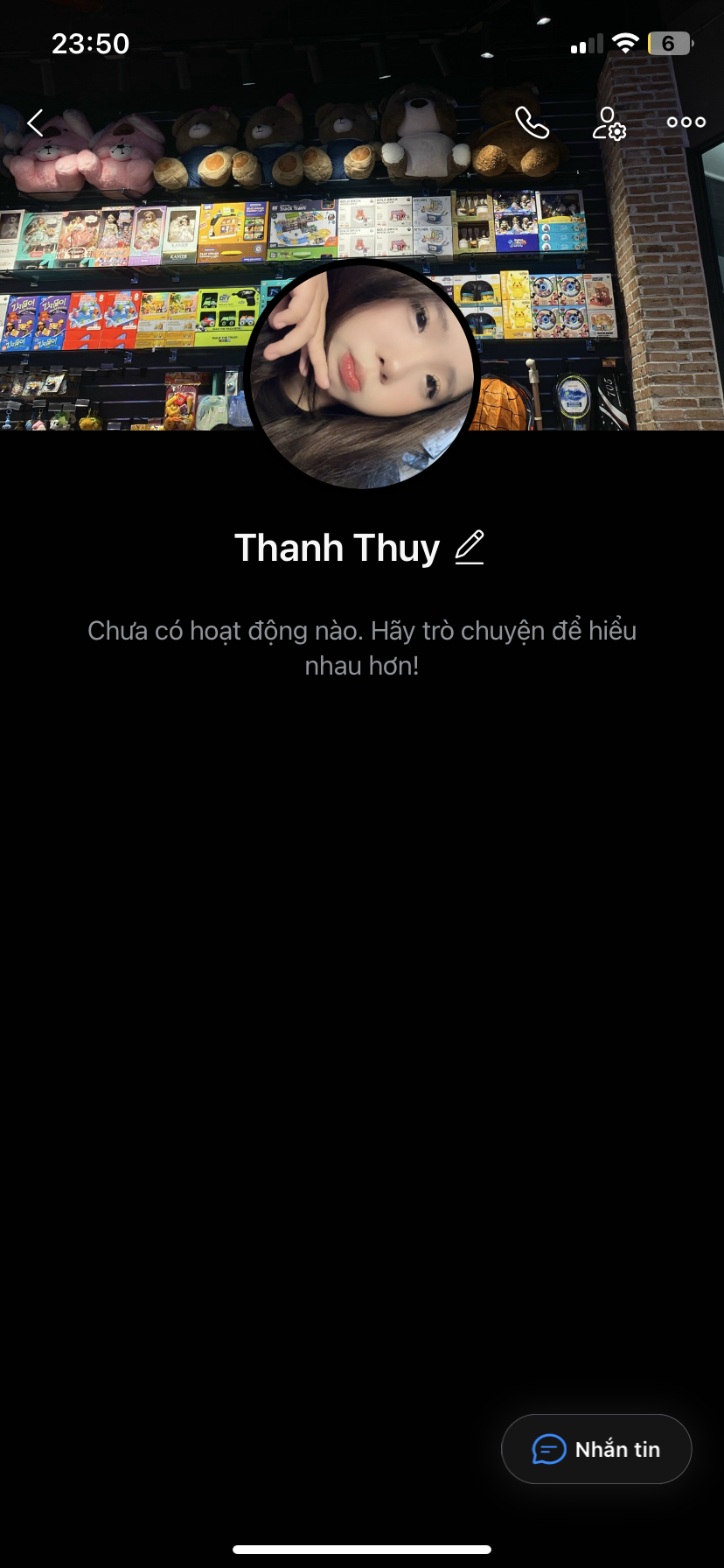Edit the nickname with pencil icon

coord(470,548)
